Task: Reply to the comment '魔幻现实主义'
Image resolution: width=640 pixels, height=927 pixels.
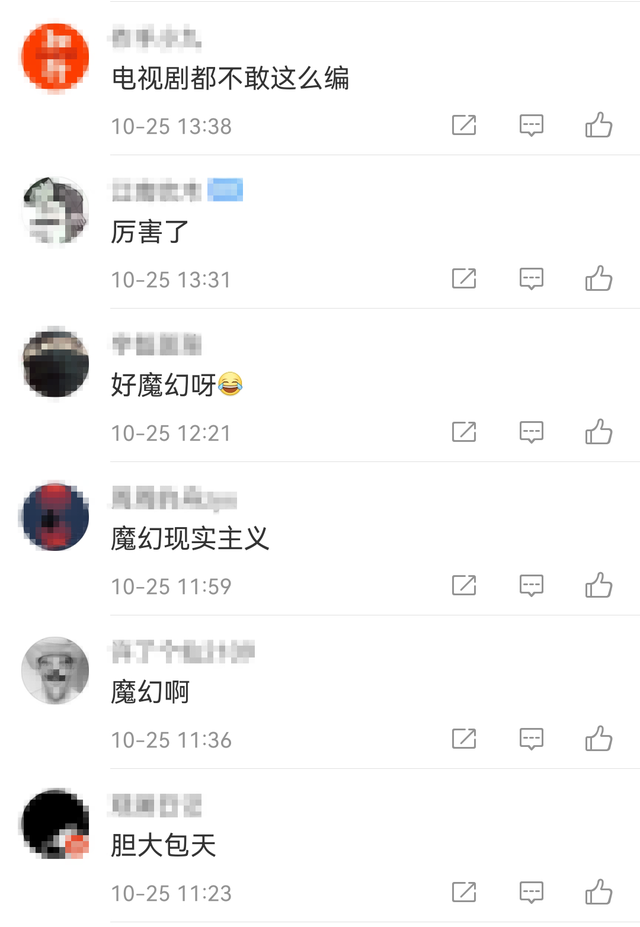Action: (x=531, y=585)
